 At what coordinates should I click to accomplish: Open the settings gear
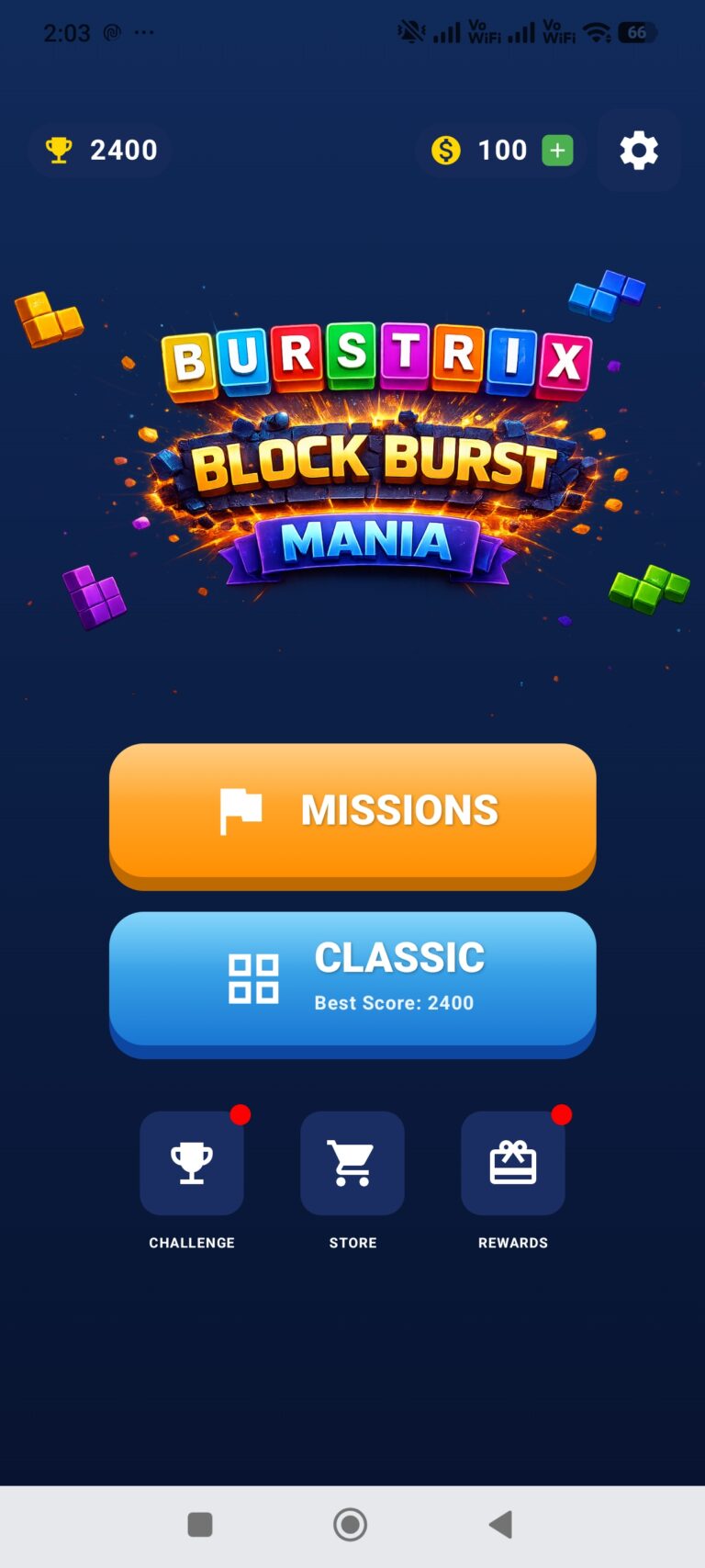[639, 150]
